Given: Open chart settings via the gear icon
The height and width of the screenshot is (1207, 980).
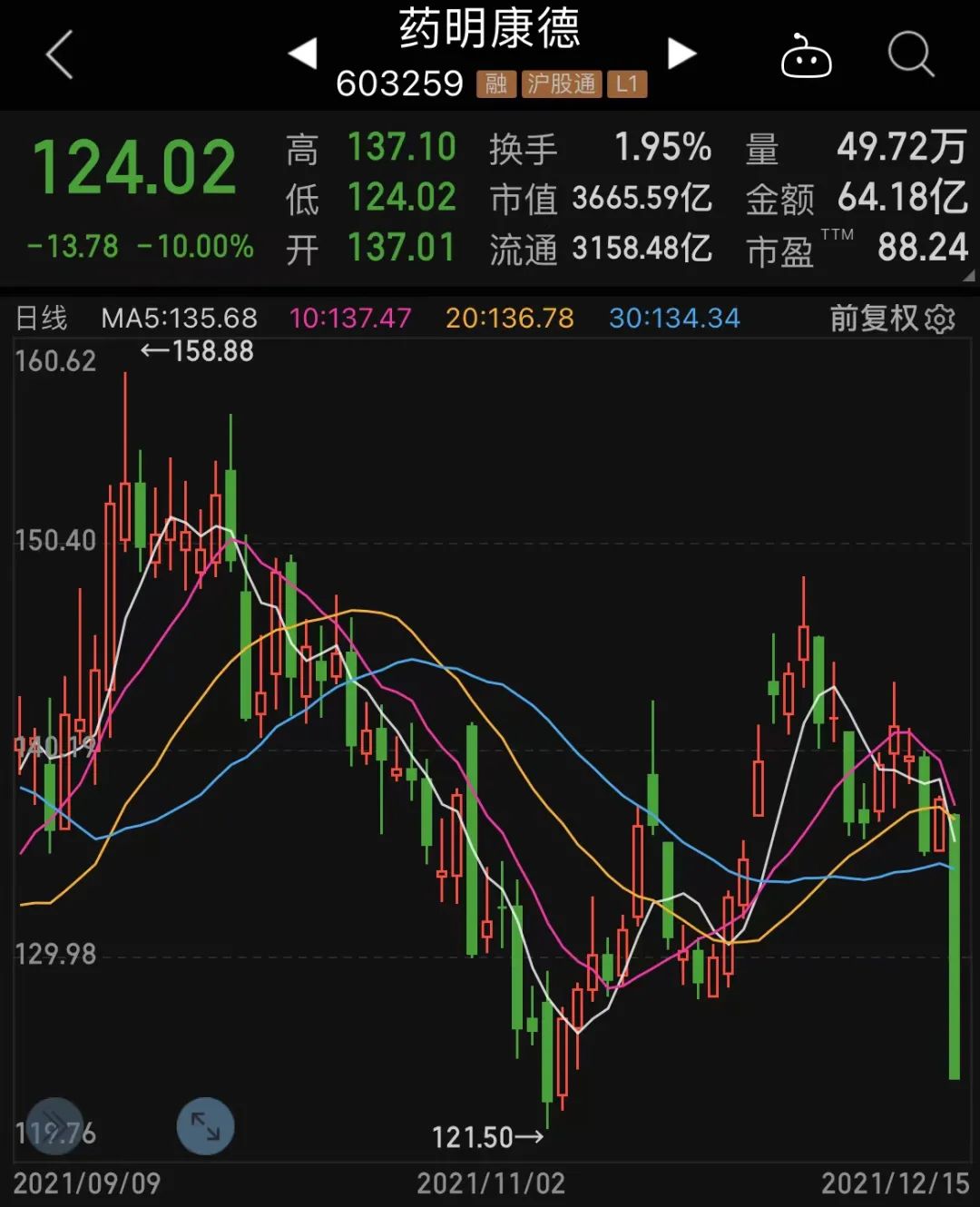Looking at the screenshot, I should click(941, 319).
